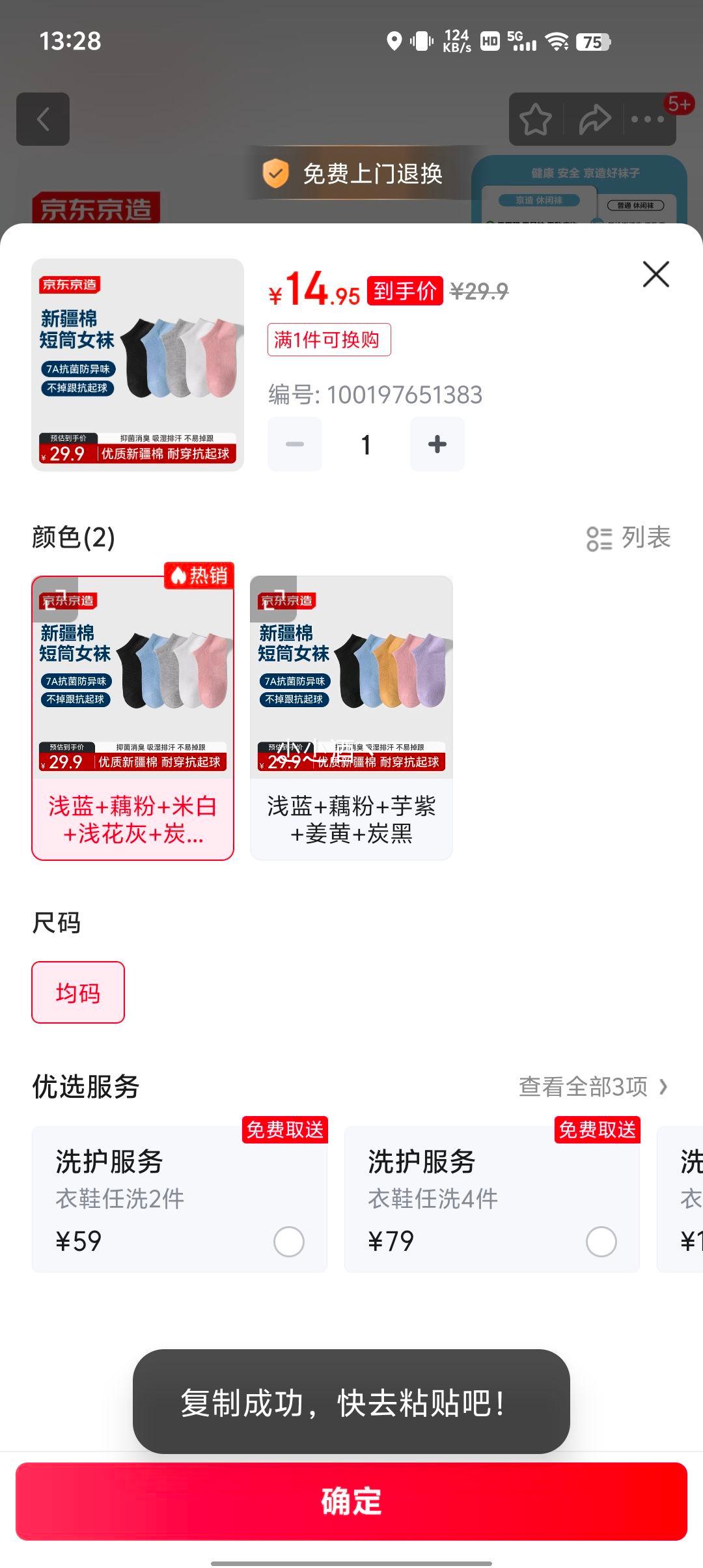Confirm selection with 确定 button
703x1568 pixels.
tap(351, 1501)
